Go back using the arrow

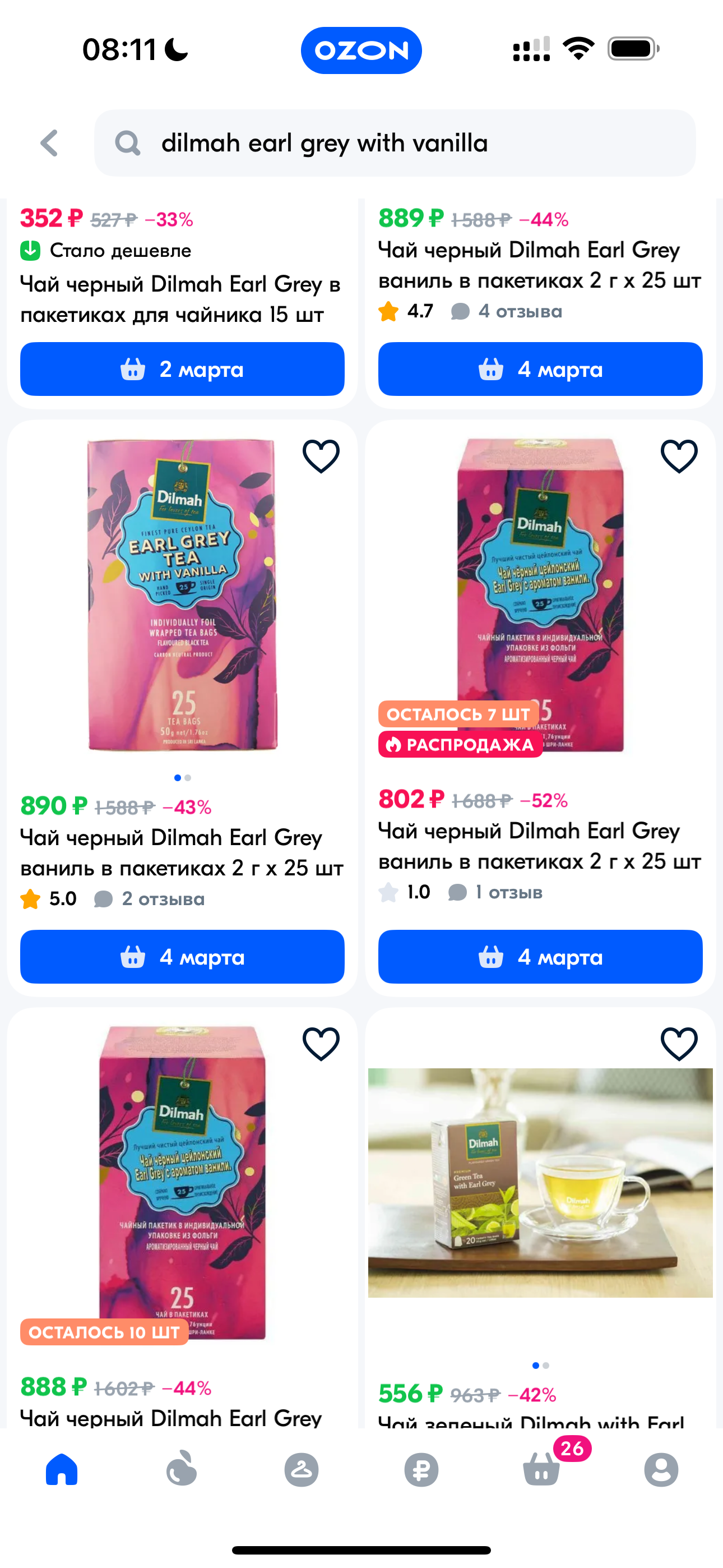(49, 143)
